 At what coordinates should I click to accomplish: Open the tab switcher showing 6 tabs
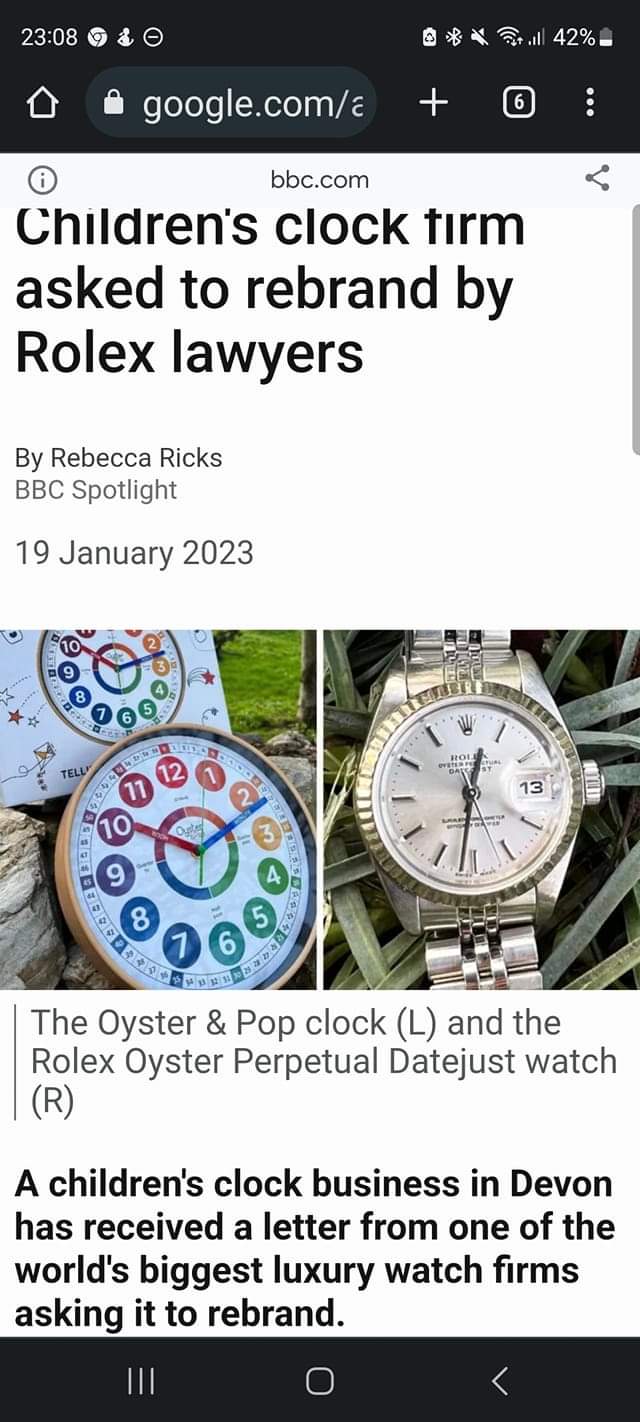pos(517,102)
